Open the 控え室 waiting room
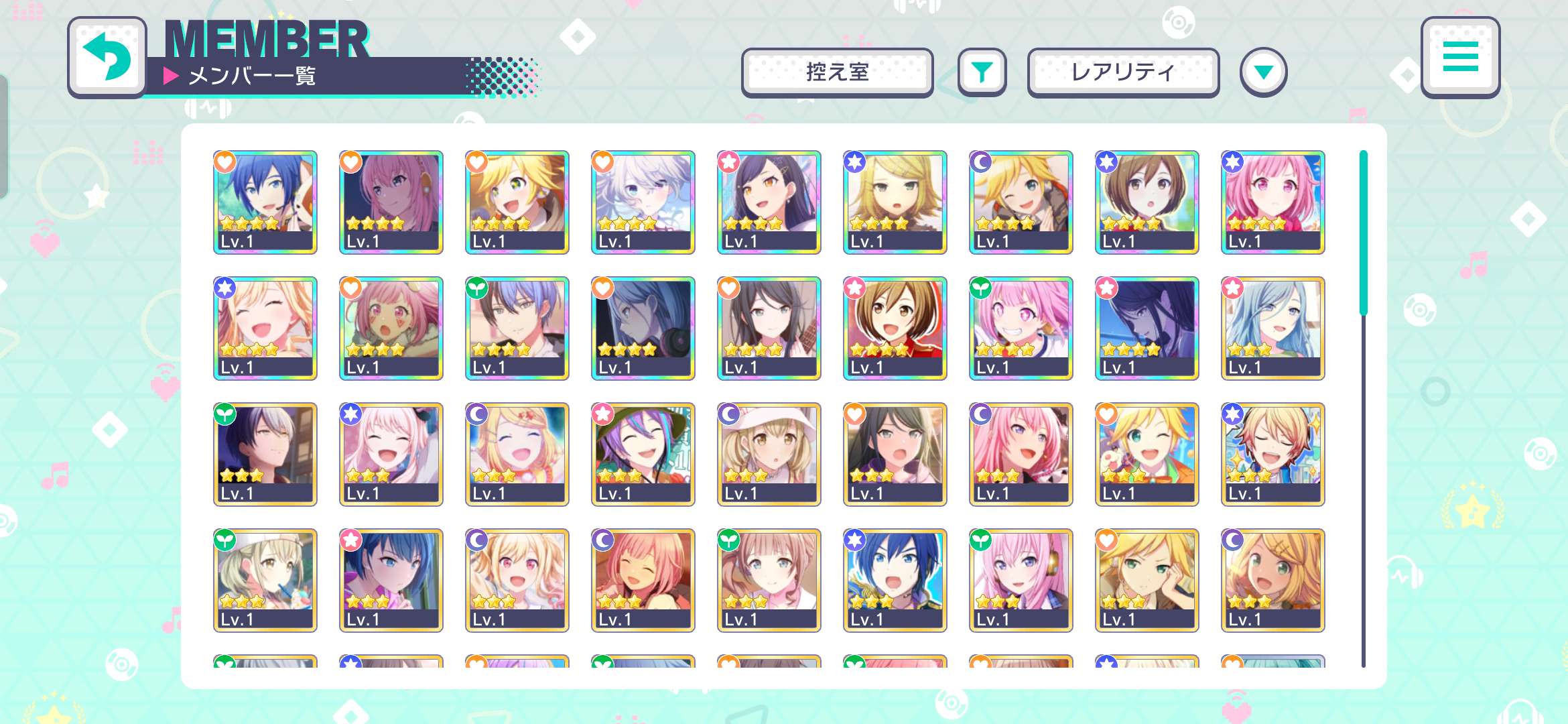Viewport: 1568px width, 724px height. 837,72
